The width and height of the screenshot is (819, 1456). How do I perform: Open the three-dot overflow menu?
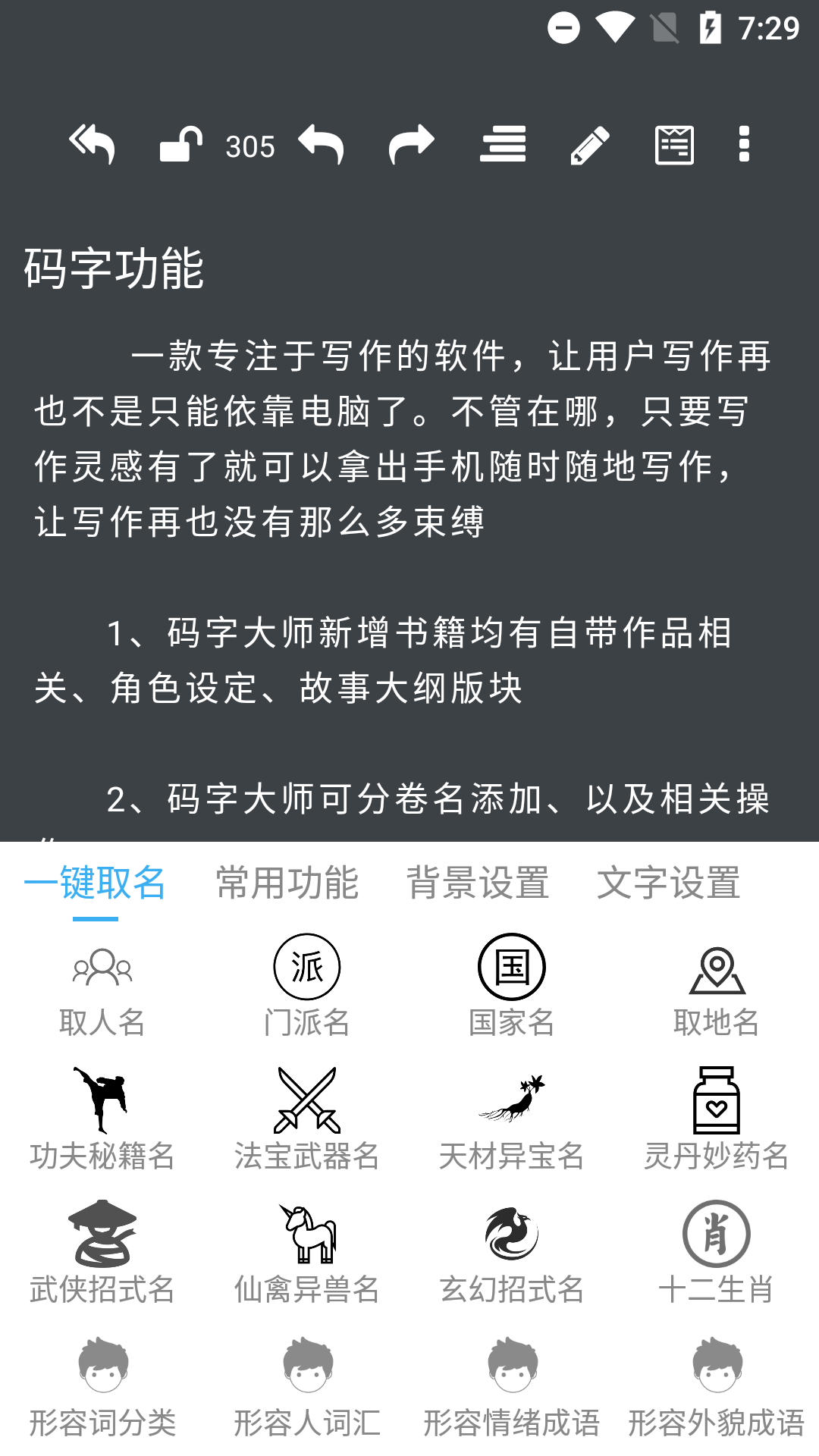[x=744, y=144]
